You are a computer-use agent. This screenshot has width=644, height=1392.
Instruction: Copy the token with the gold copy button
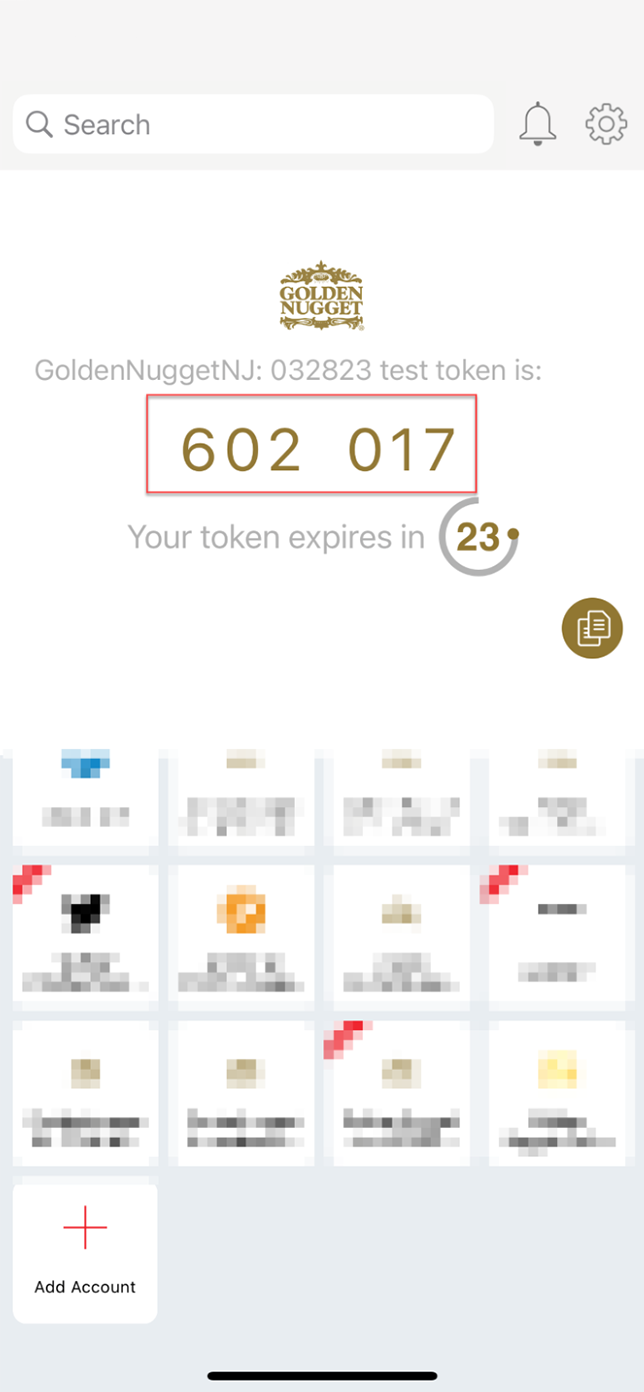pyautogui.click(x=592, y=628)
